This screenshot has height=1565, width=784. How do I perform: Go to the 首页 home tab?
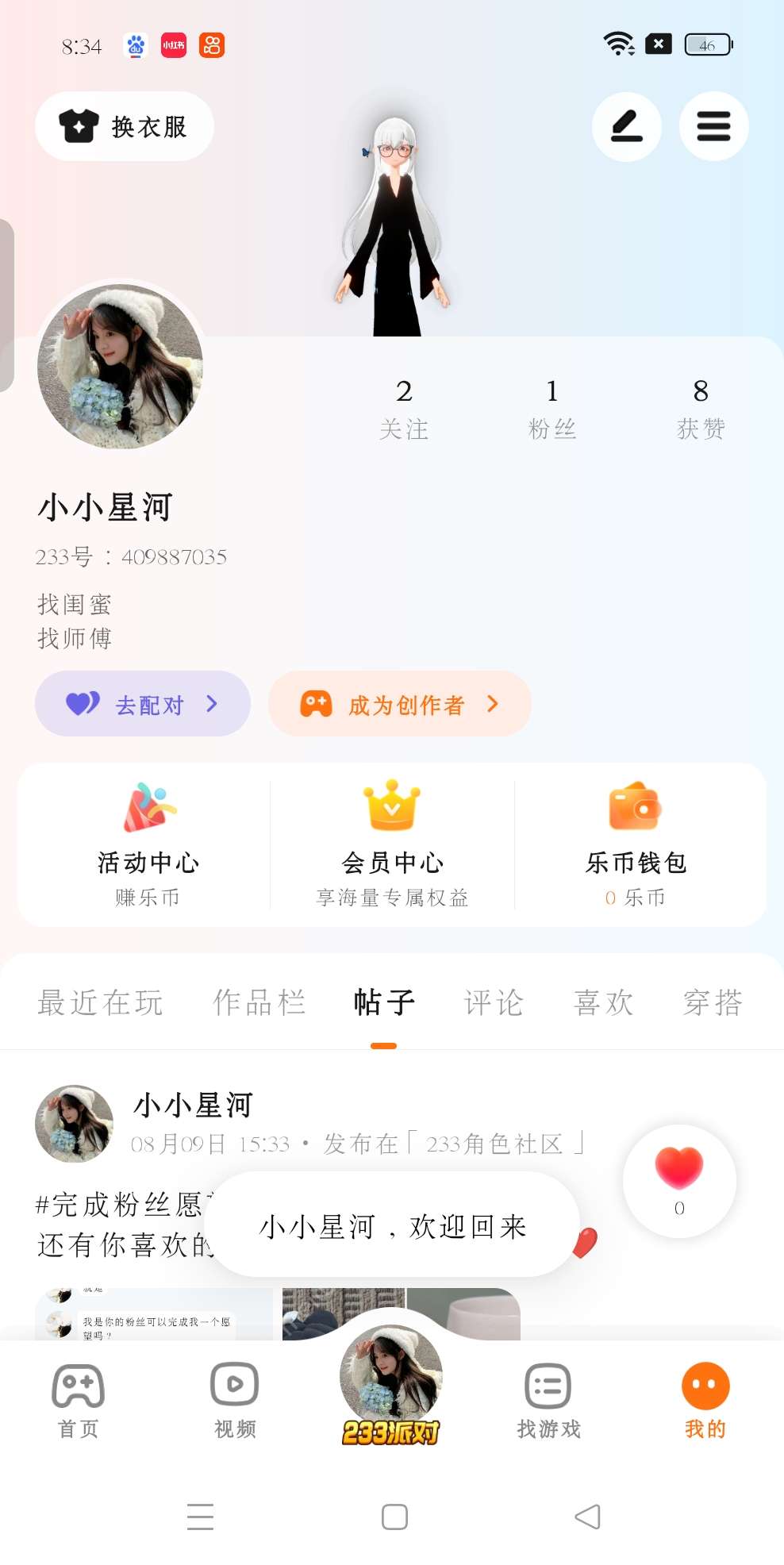[78, 1401]
